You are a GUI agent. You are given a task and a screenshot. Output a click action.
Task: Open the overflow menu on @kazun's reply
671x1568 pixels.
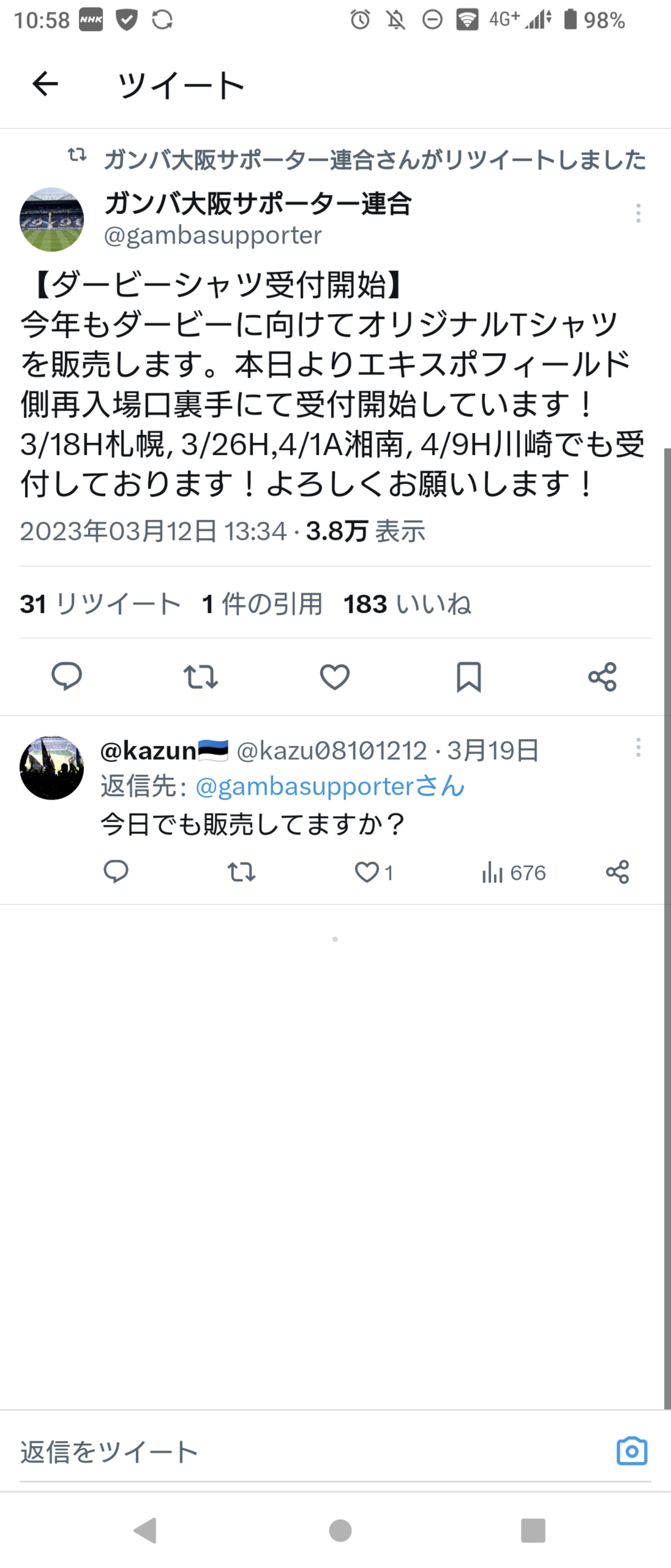pos(638,748)
